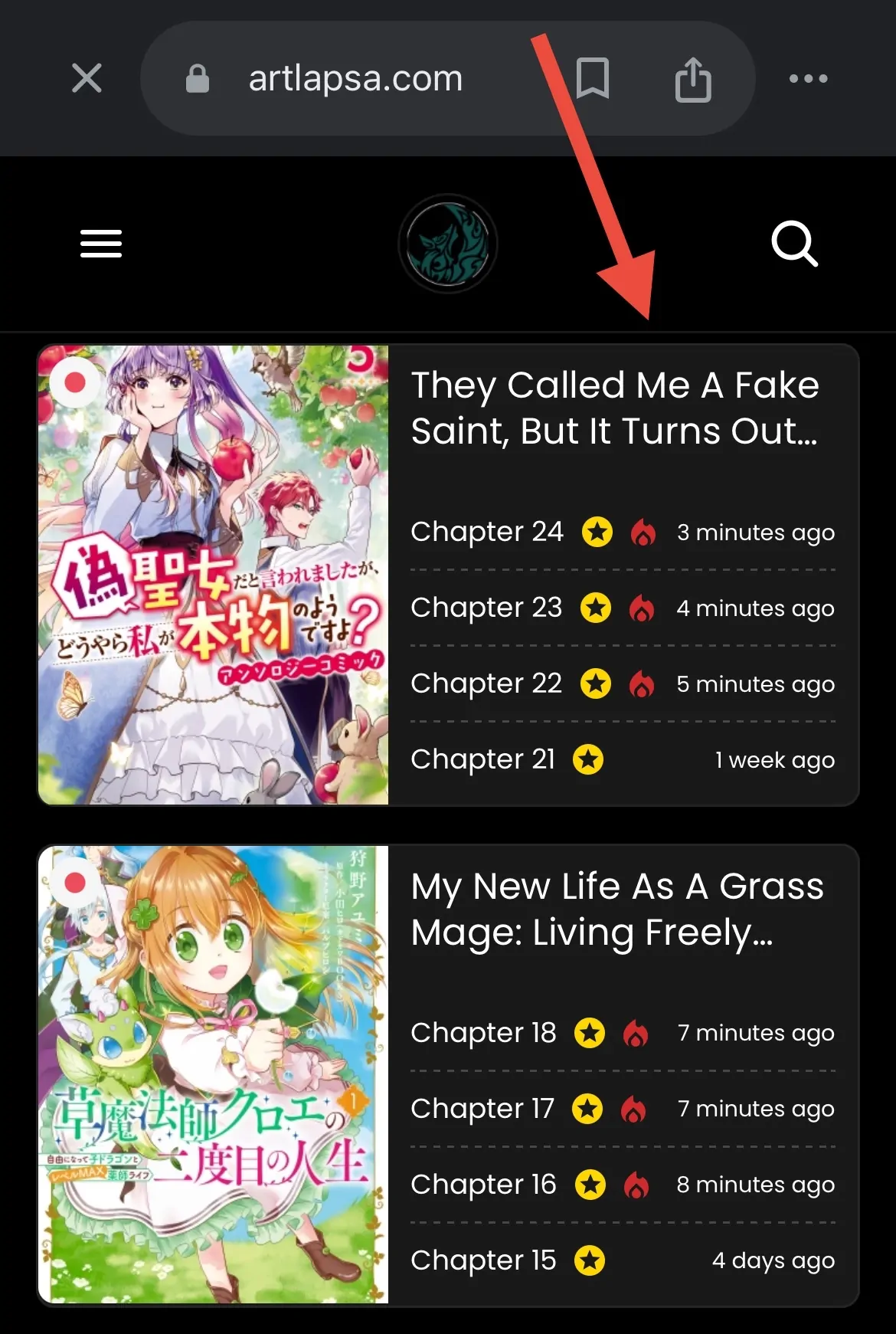Open the Fake Saint manga cover
The height and width of the screenshot is (1334, 896).
(214, 575)
